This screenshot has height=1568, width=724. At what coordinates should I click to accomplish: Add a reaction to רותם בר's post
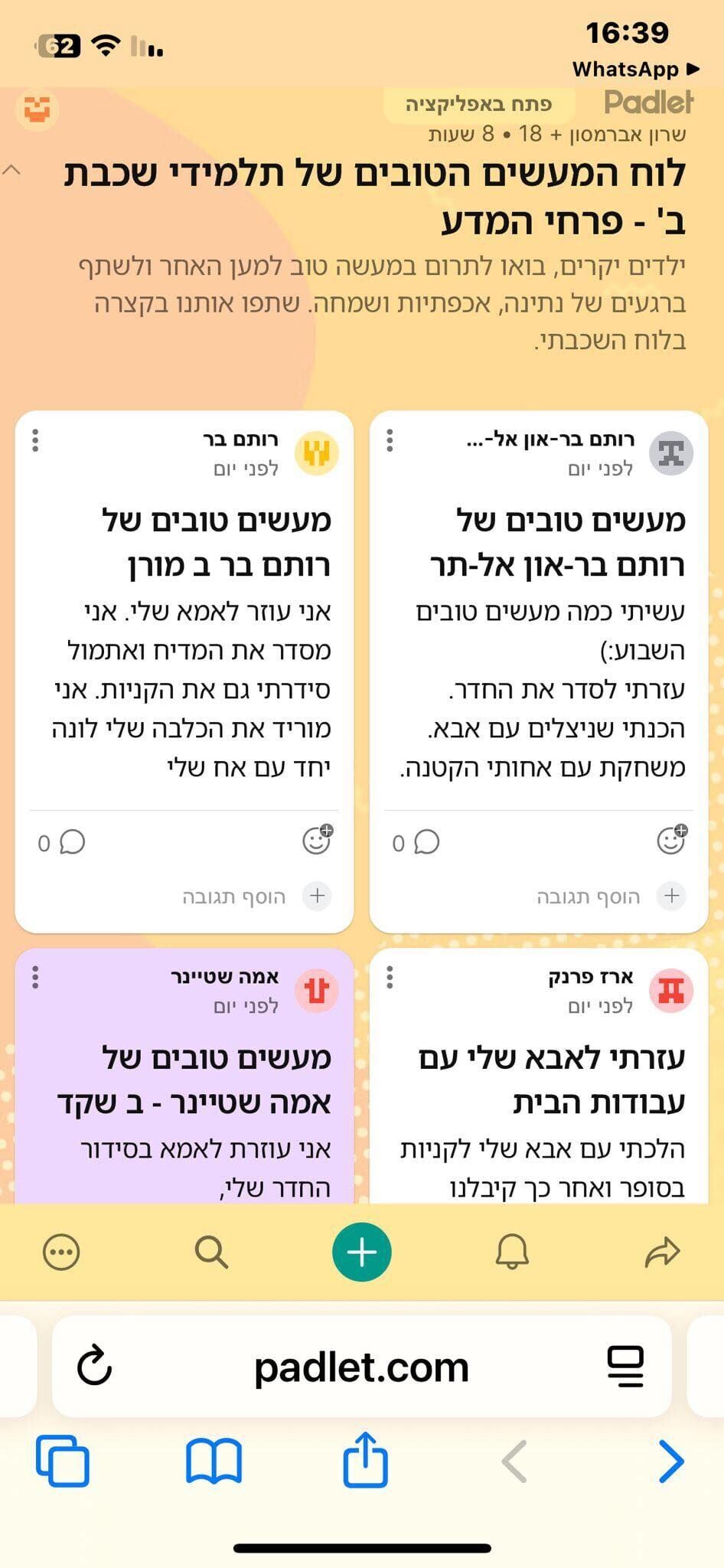point(317,841)
